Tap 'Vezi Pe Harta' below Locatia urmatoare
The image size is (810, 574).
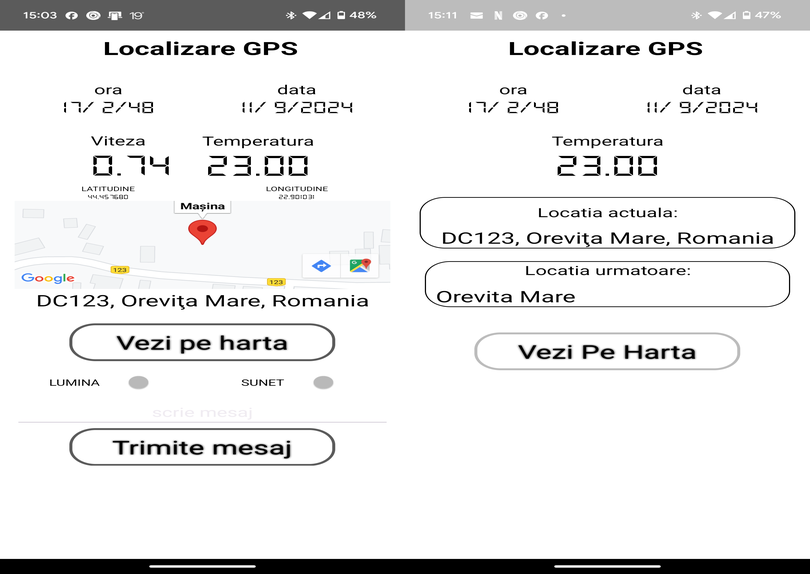coord(606,352)
